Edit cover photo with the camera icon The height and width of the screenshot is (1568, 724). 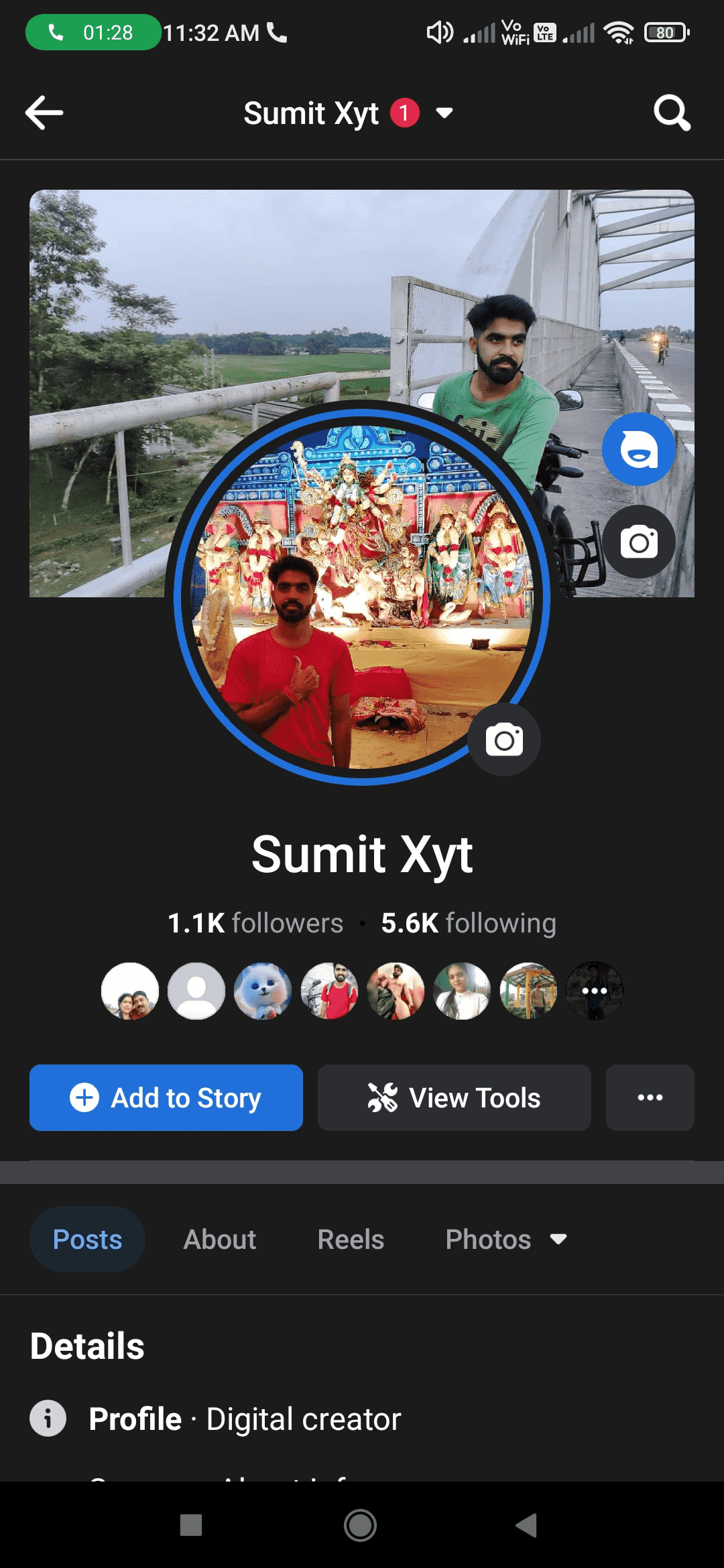(x=638, y=542)
